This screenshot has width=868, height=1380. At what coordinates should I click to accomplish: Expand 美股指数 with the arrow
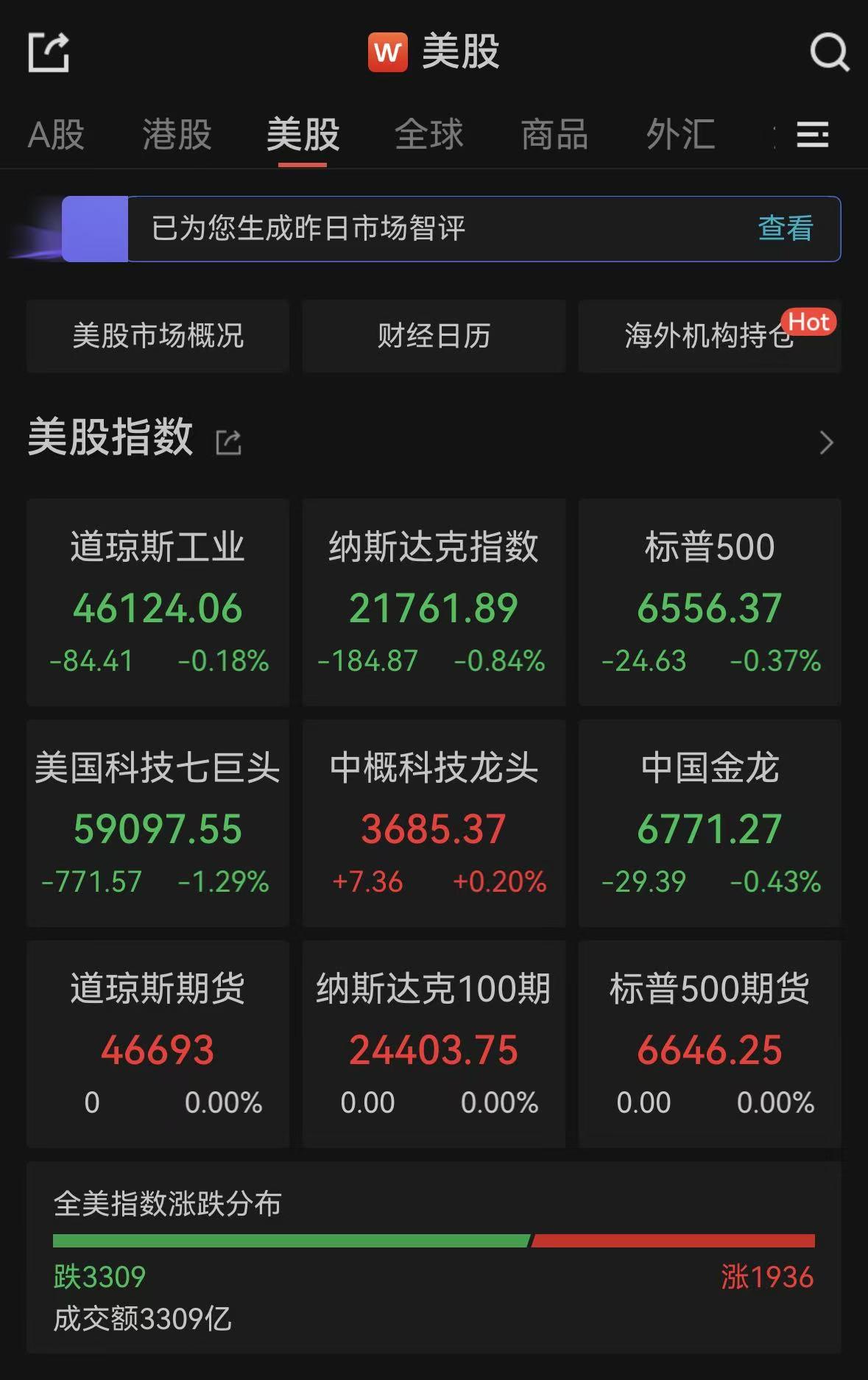[826, 442]
